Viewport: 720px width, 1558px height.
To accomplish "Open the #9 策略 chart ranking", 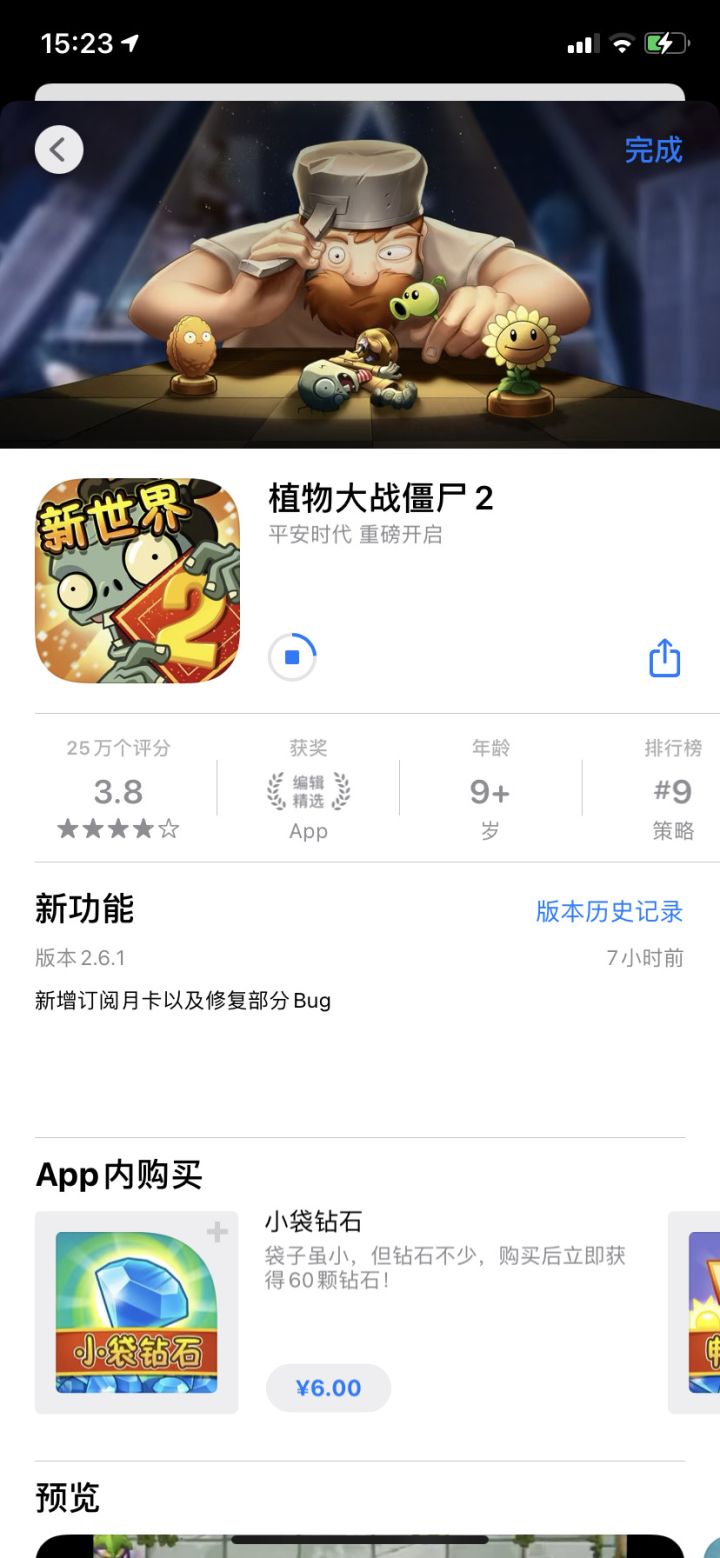I will [x=673, y=790].
